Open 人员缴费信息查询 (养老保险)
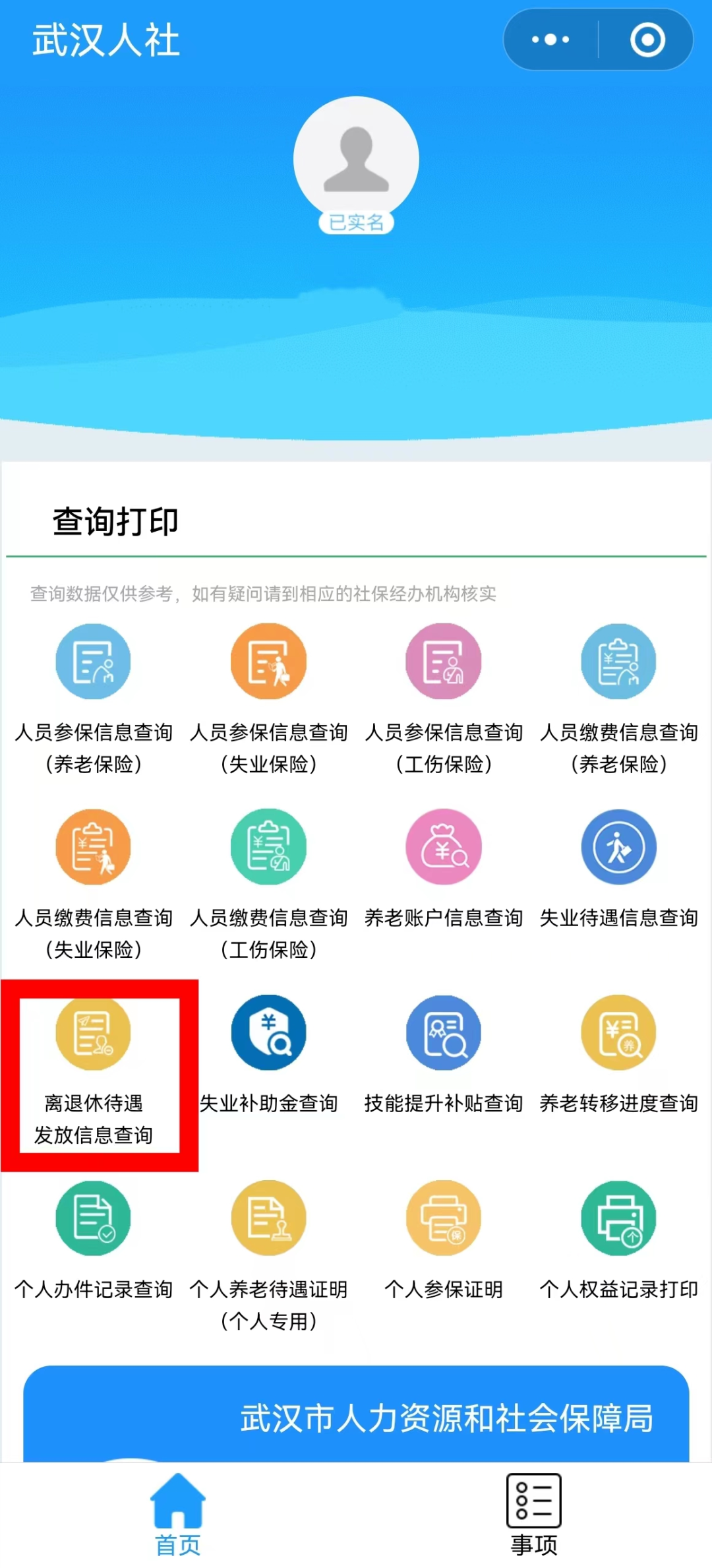Image resolution: width=712 pixels, height=1568 pixels. (618, 662)
